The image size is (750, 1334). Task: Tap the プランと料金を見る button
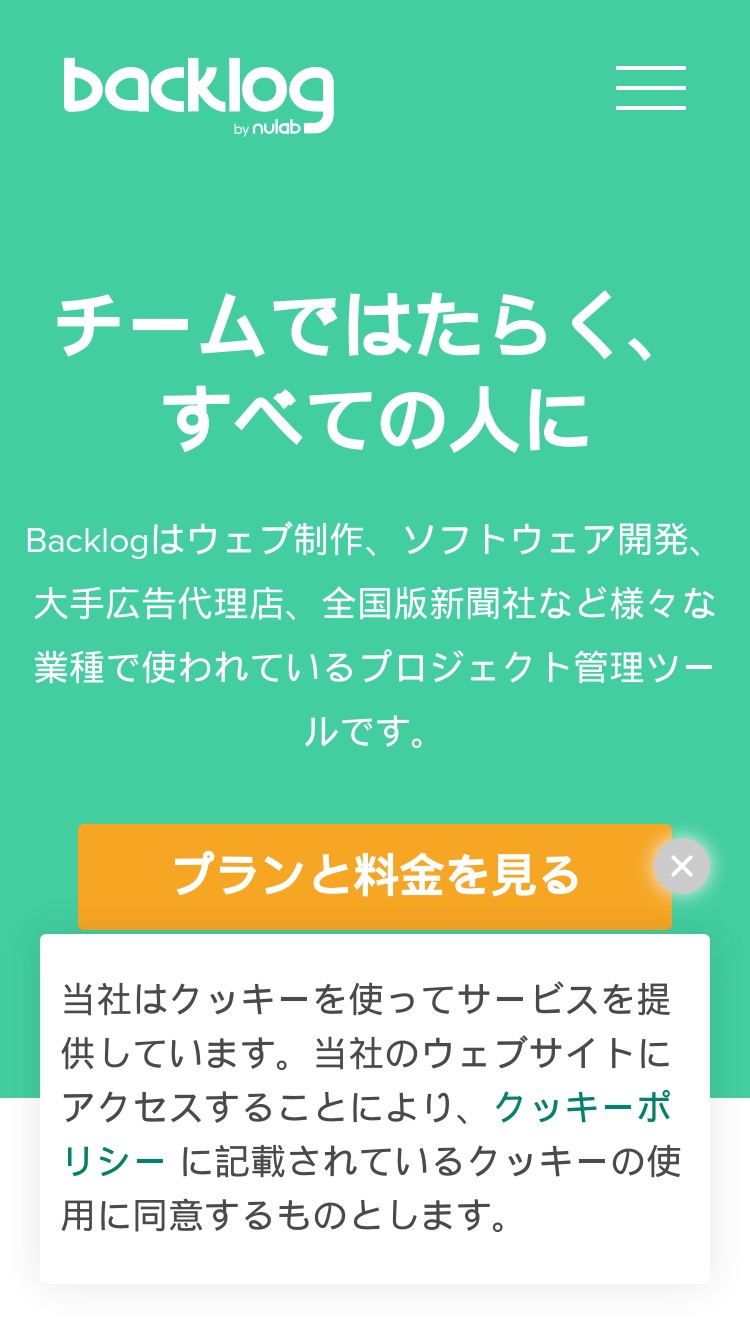click(375, 877)
